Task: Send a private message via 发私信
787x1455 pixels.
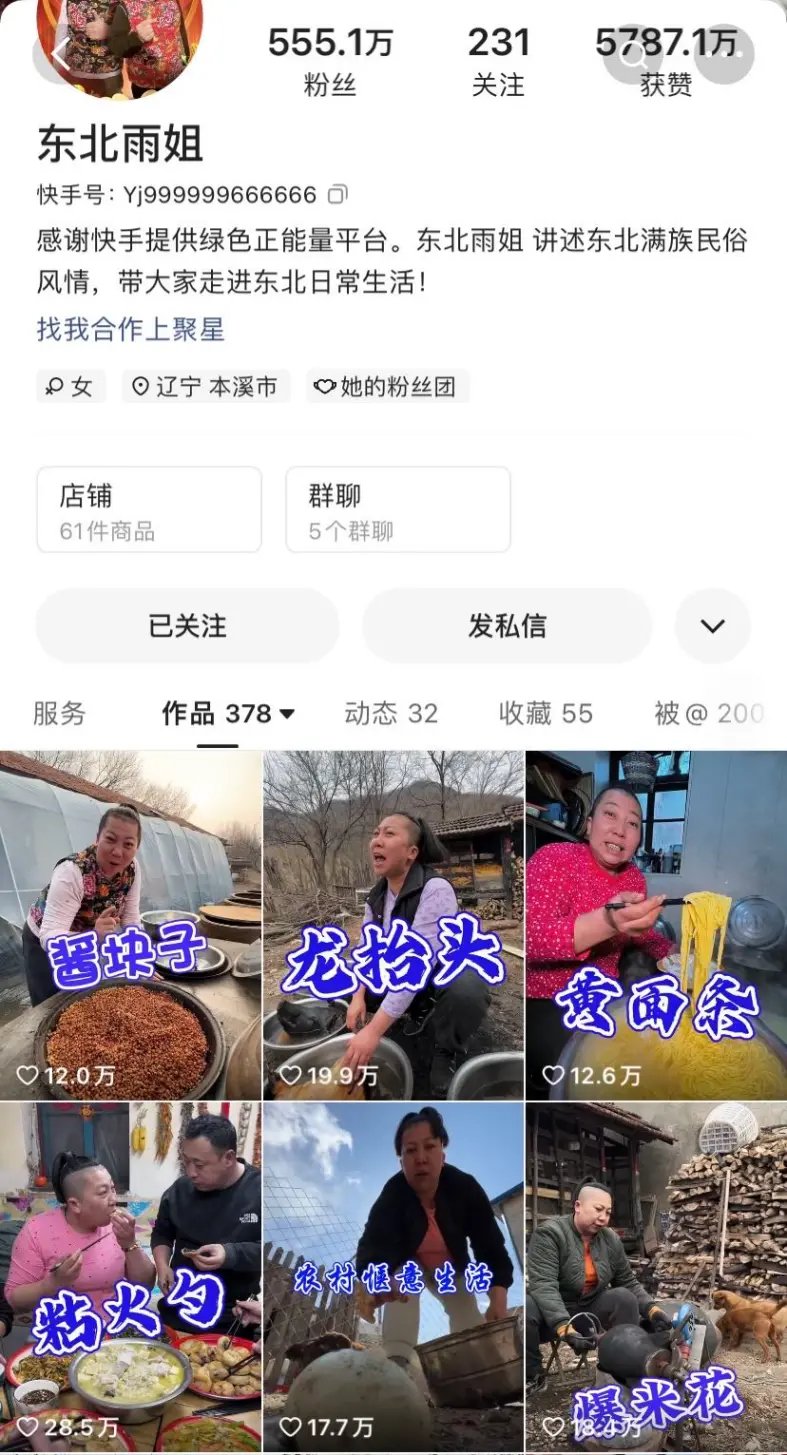Action: 507,626
